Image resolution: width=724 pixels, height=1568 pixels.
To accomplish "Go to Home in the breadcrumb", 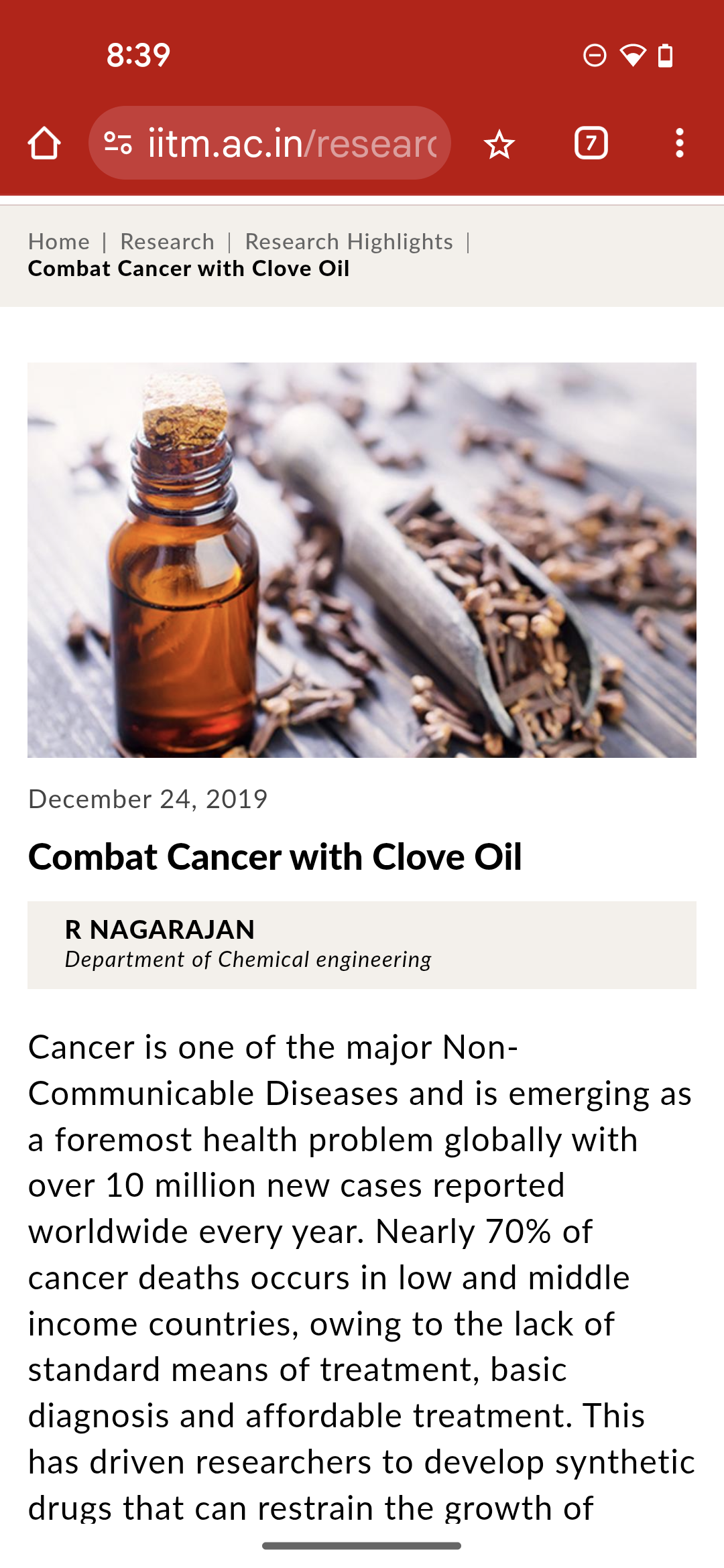I will (x=59, y=241).
